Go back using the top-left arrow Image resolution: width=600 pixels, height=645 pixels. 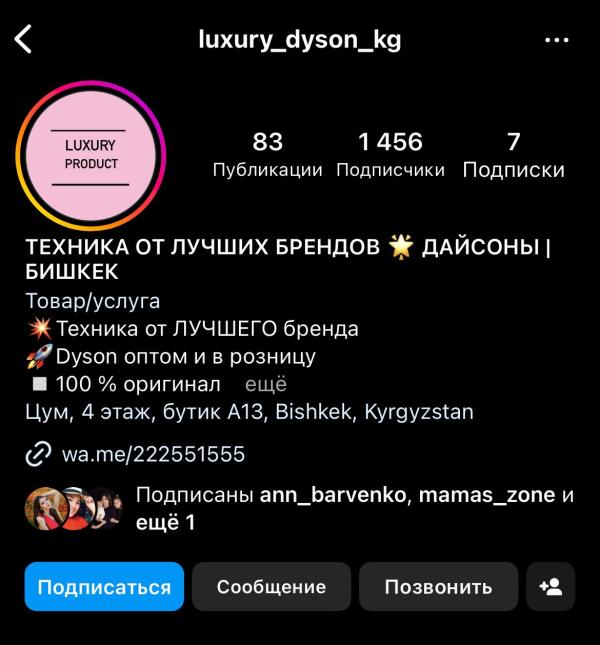23,39
